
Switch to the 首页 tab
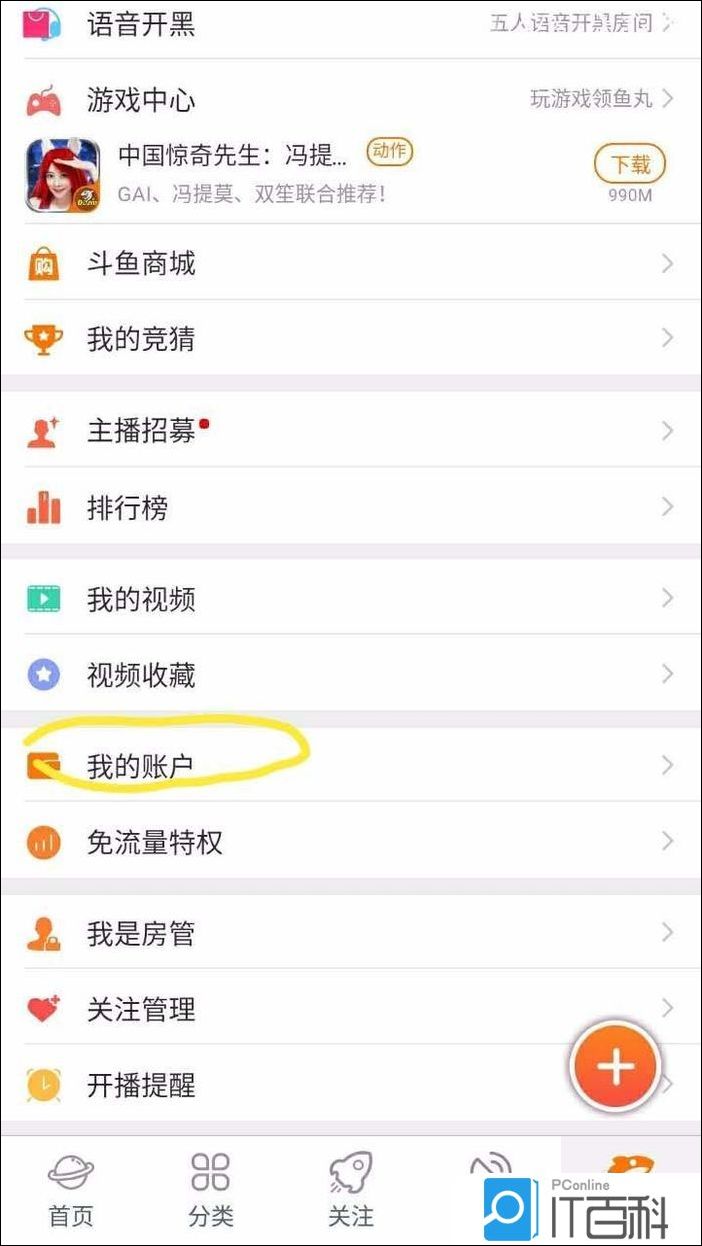pyautogui.click(x=70, y=1190)
